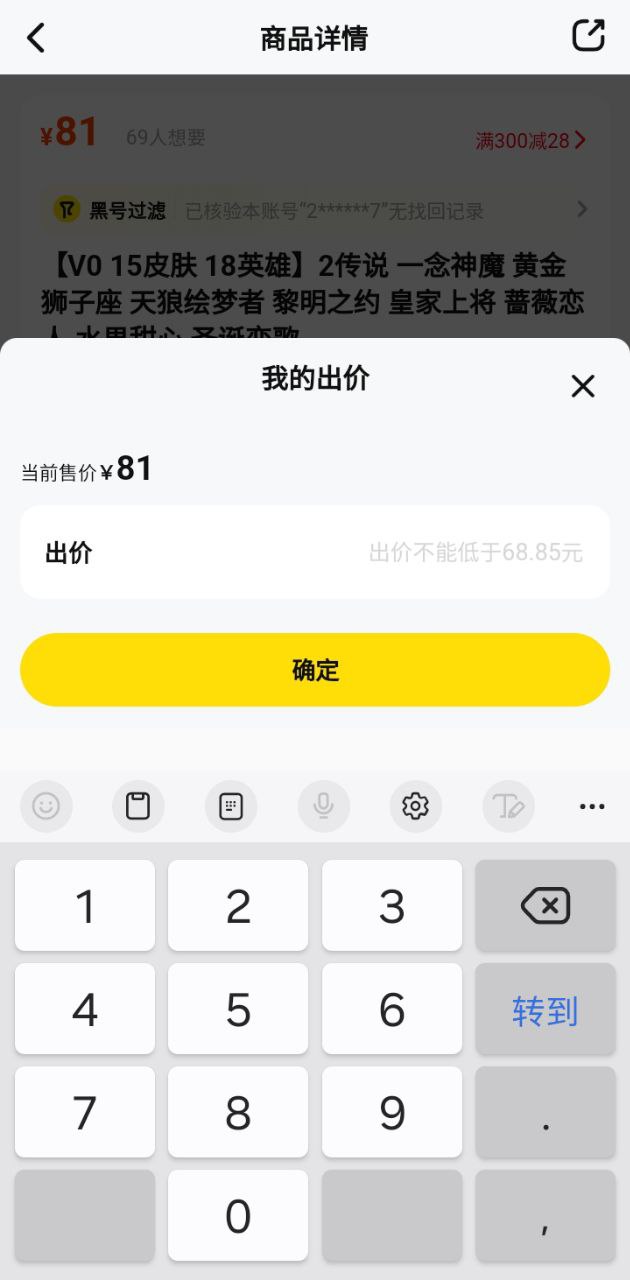
Task: Open keyboard settings gear
Action: click(x=415, y=806)
